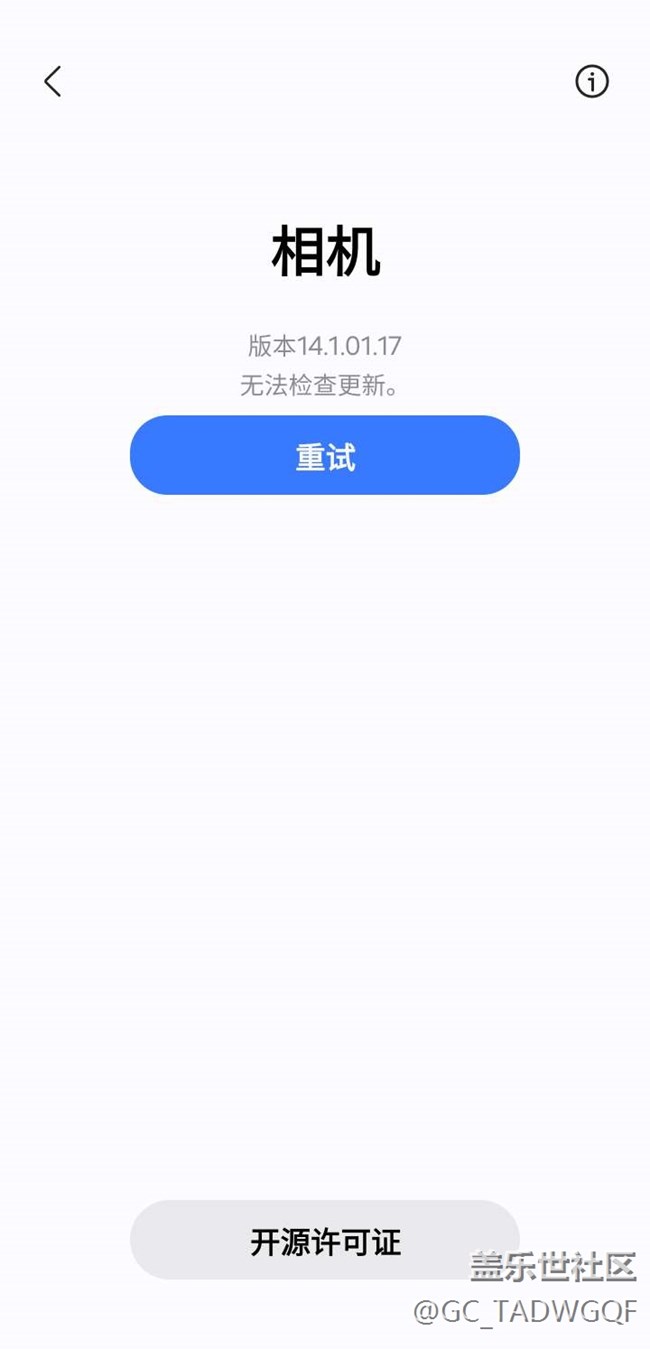
Task: Go back using the top-left arrow
Action: (53, 82)
